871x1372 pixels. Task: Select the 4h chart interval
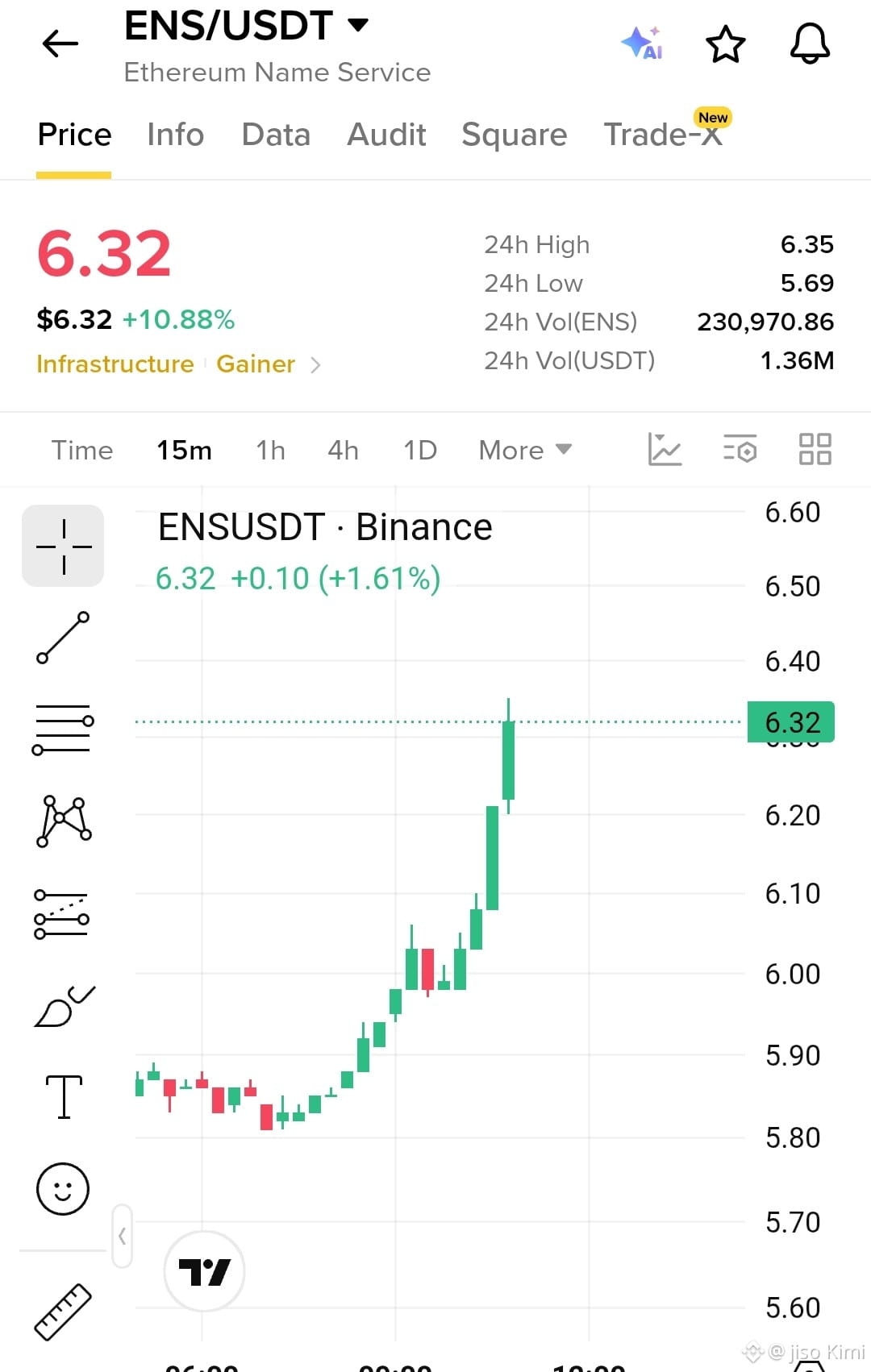[343, 450]
